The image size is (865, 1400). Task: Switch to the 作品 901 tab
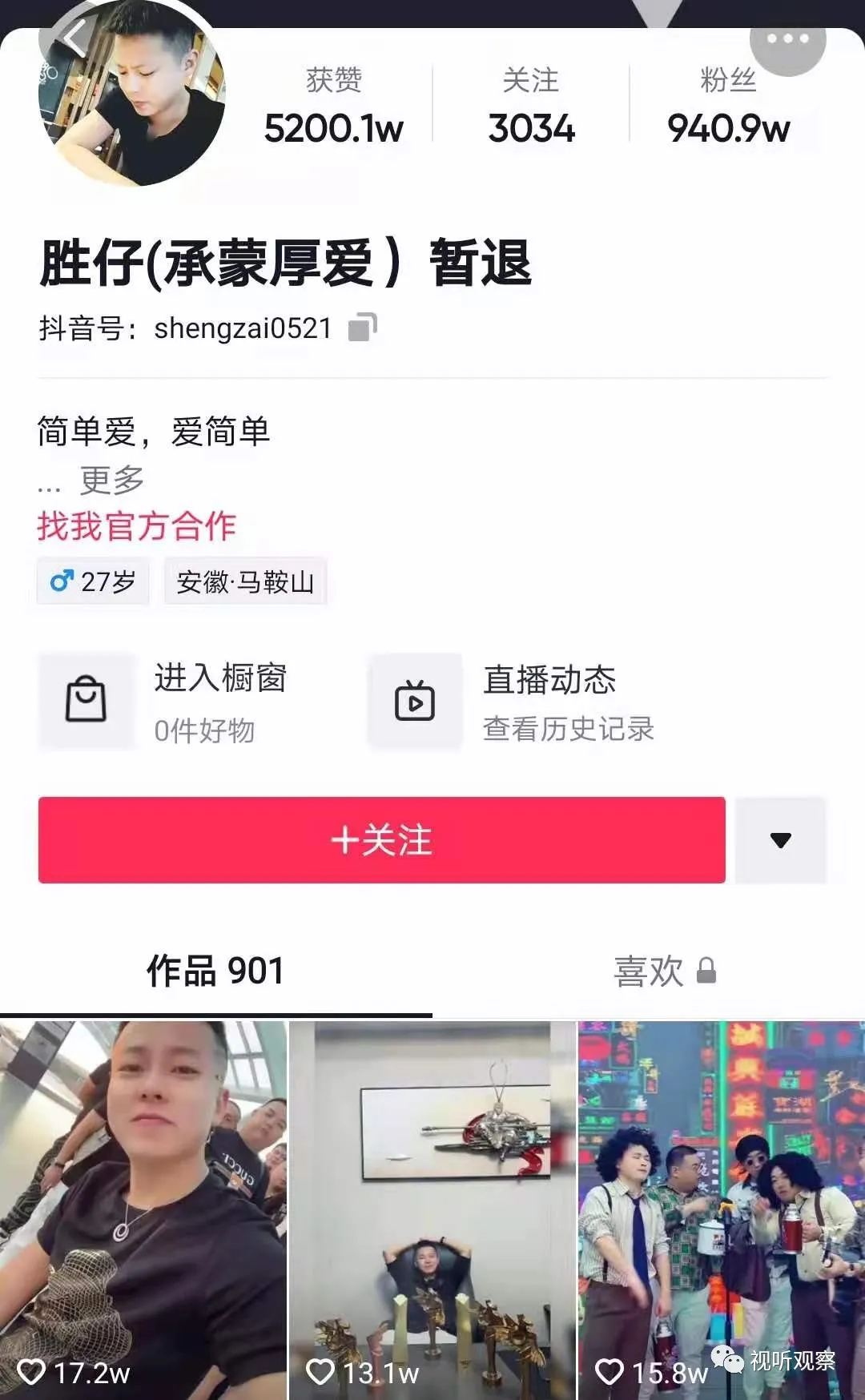(215, 972)
